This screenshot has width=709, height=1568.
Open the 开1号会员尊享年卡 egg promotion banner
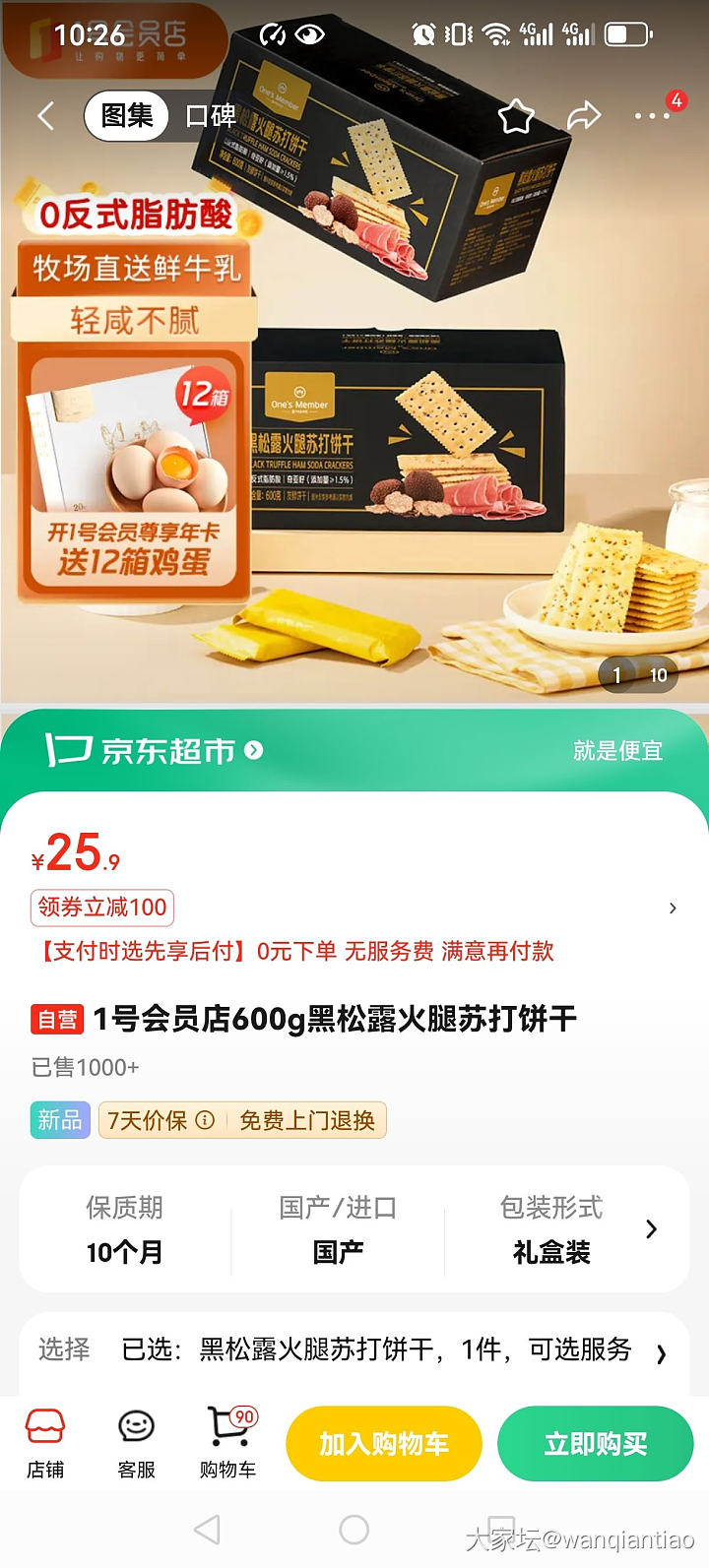pos(133,477)
